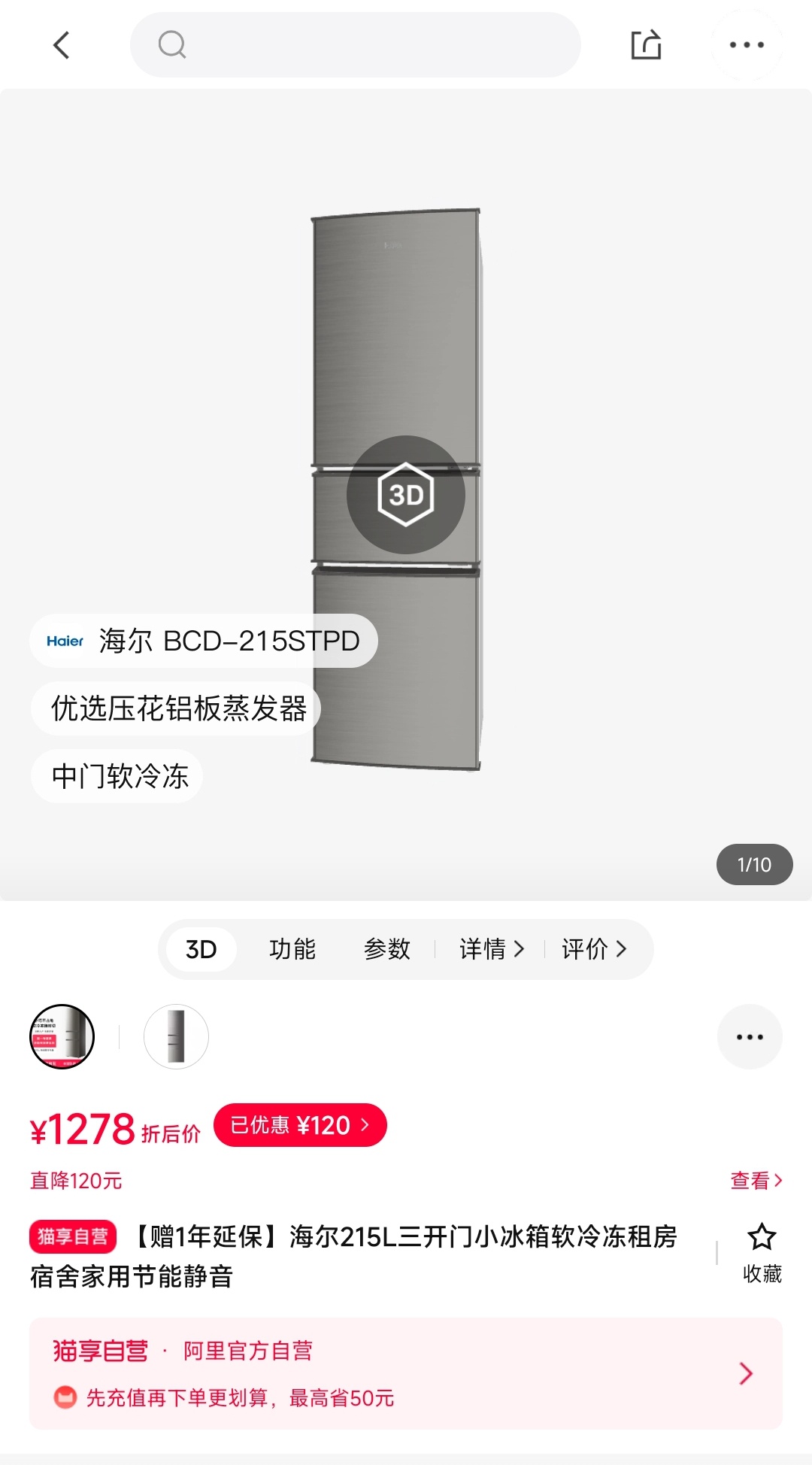Select the second refrigerator variant thumbnail
Viewport: 812px width, 1465px height.
pos(176,1036)
